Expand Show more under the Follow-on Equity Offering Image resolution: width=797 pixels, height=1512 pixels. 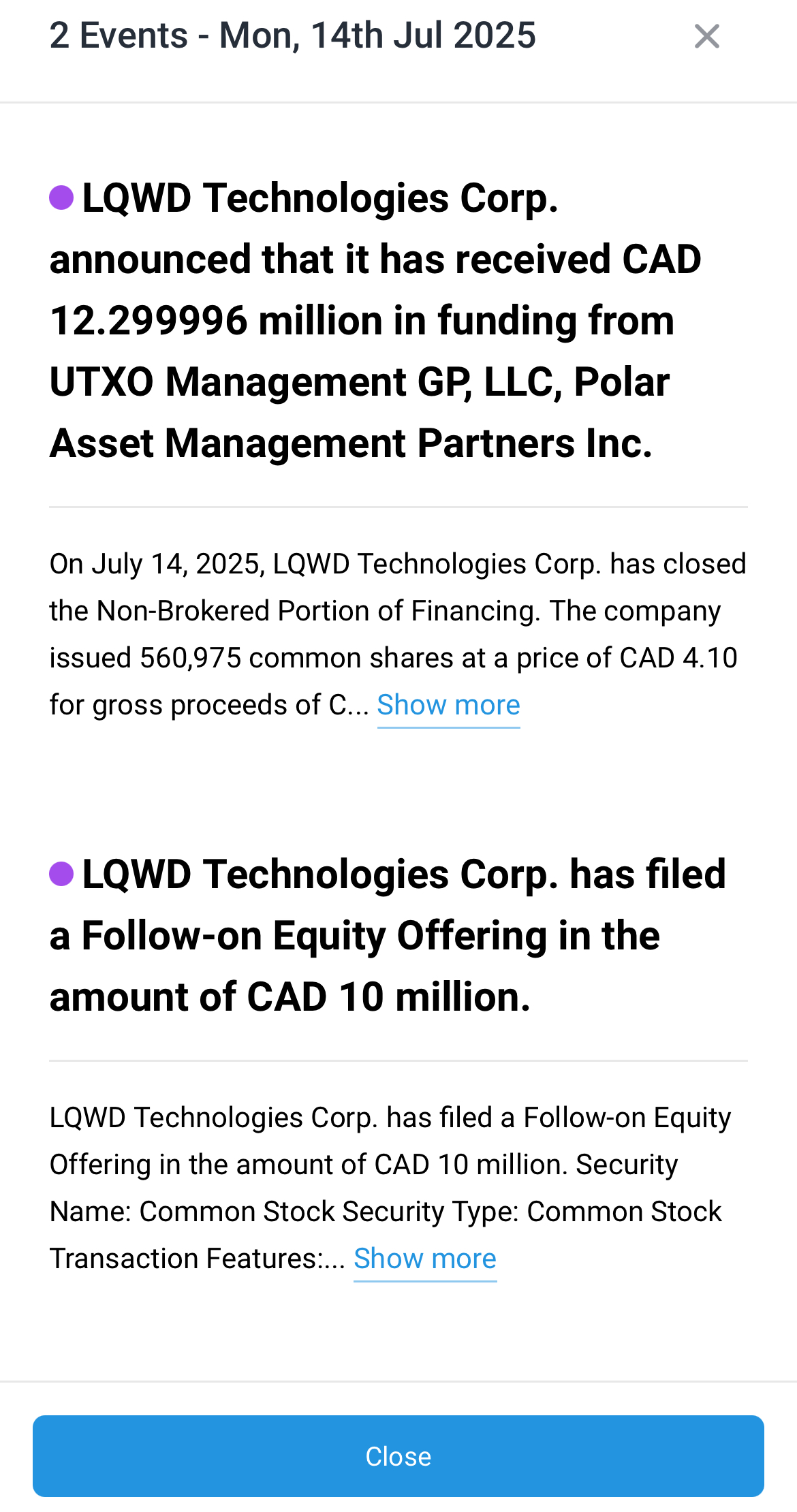pyautogui.click(x=425, y=1259)
